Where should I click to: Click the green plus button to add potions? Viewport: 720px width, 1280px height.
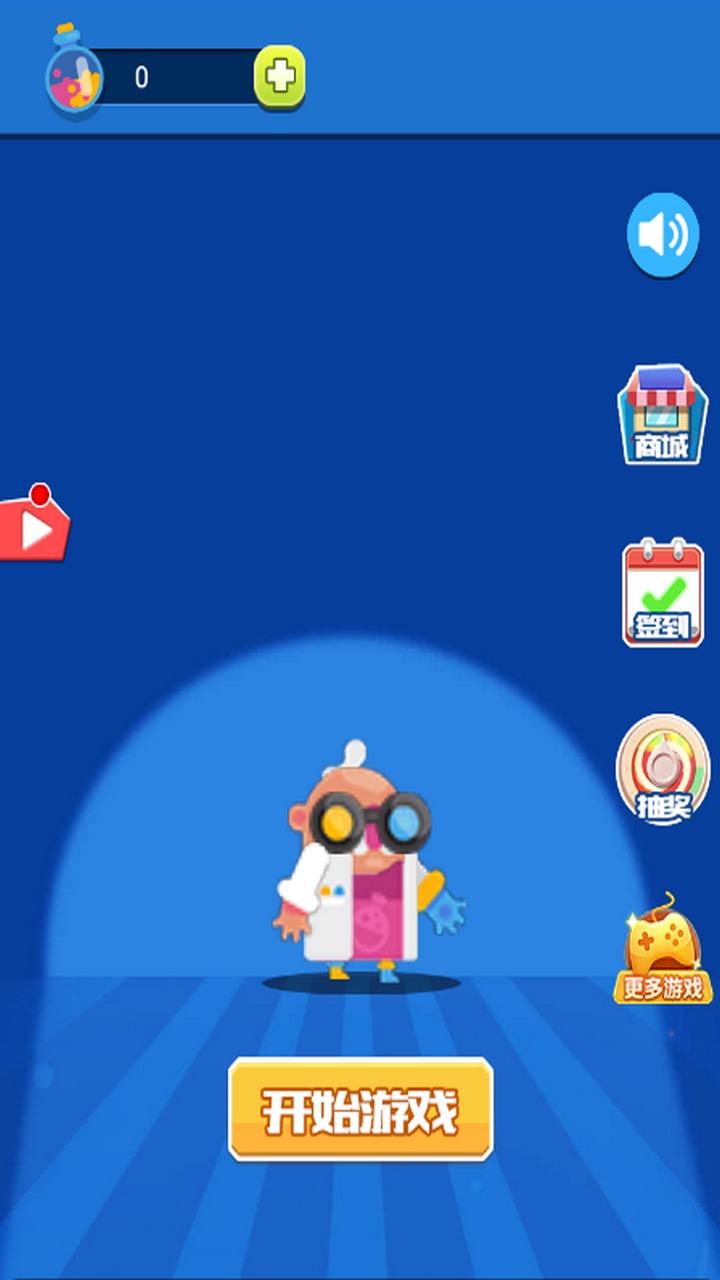[x=279, y=78]
